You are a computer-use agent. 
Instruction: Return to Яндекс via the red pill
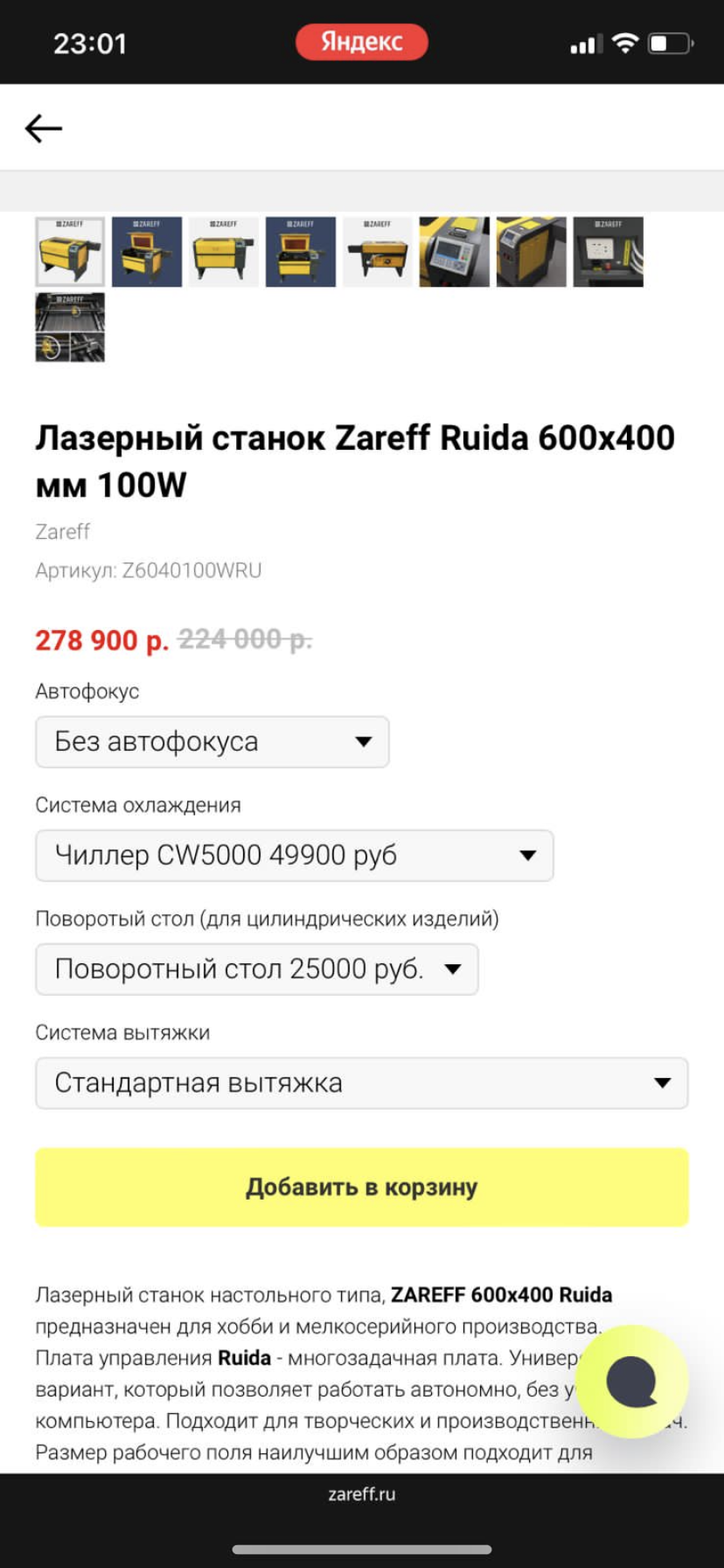pos(361,42)
